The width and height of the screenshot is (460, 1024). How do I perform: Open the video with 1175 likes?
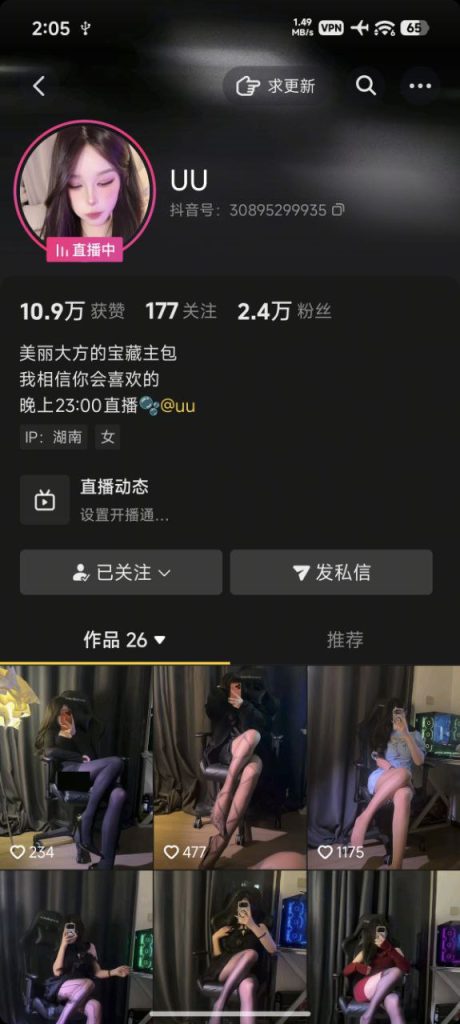tap(384, 767)
